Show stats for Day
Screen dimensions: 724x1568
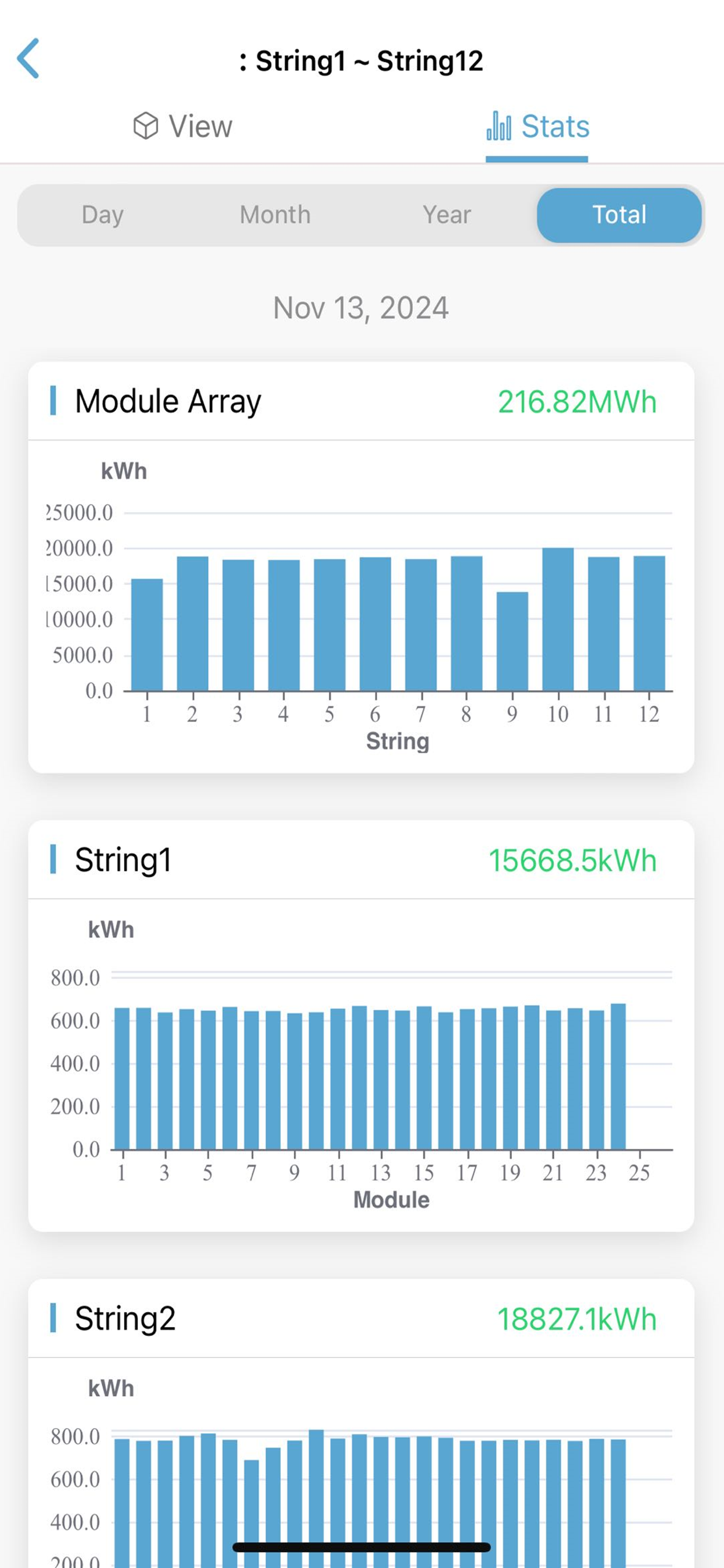pyautogui.click(x=103, y=215)
